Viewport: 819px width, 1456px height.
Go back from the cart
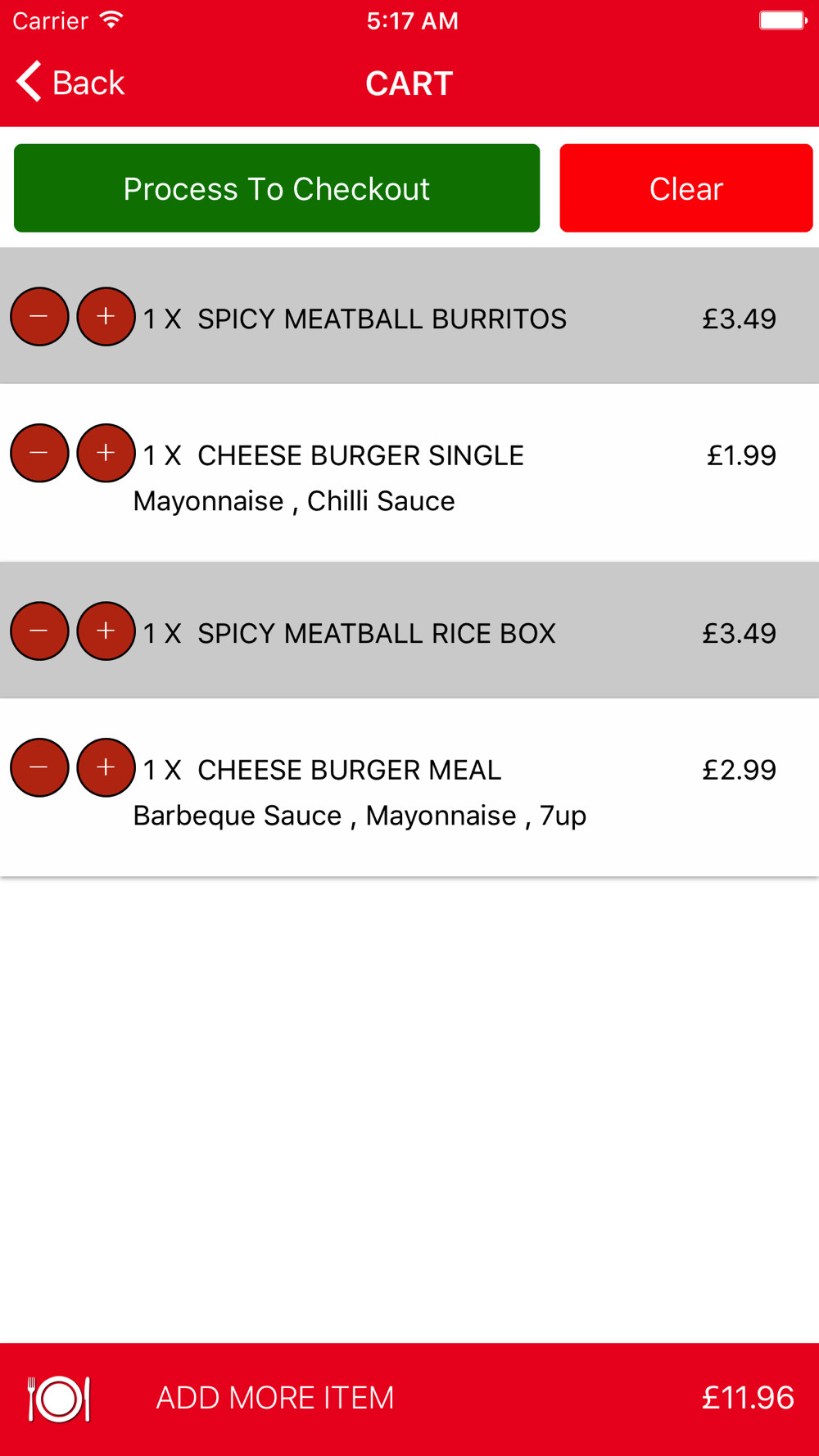click(x=70, y=83)
